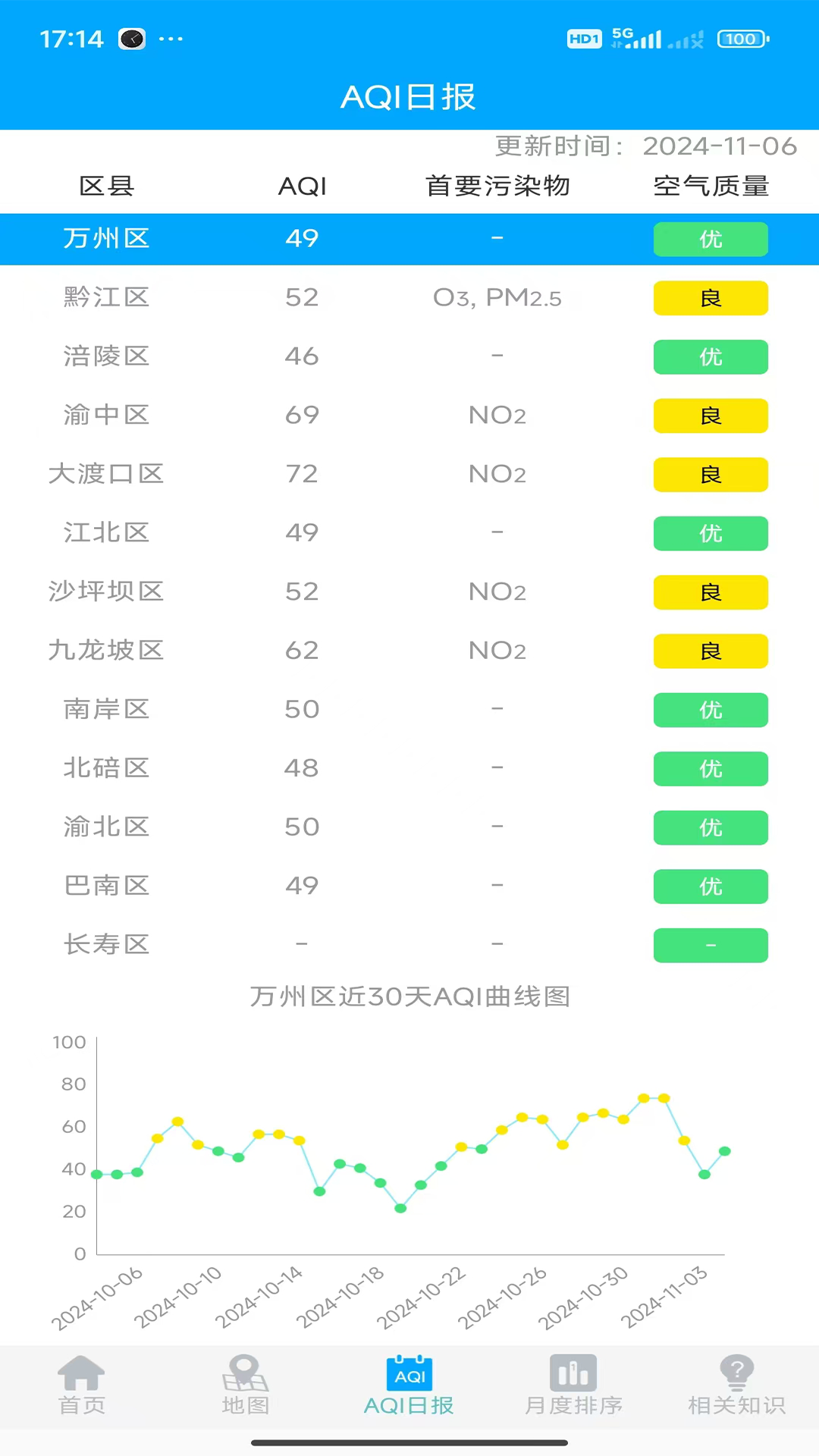Tap the AQI日报 title header
The image size is (819, 1456).
pyautogui.click(x=409, y=96)
